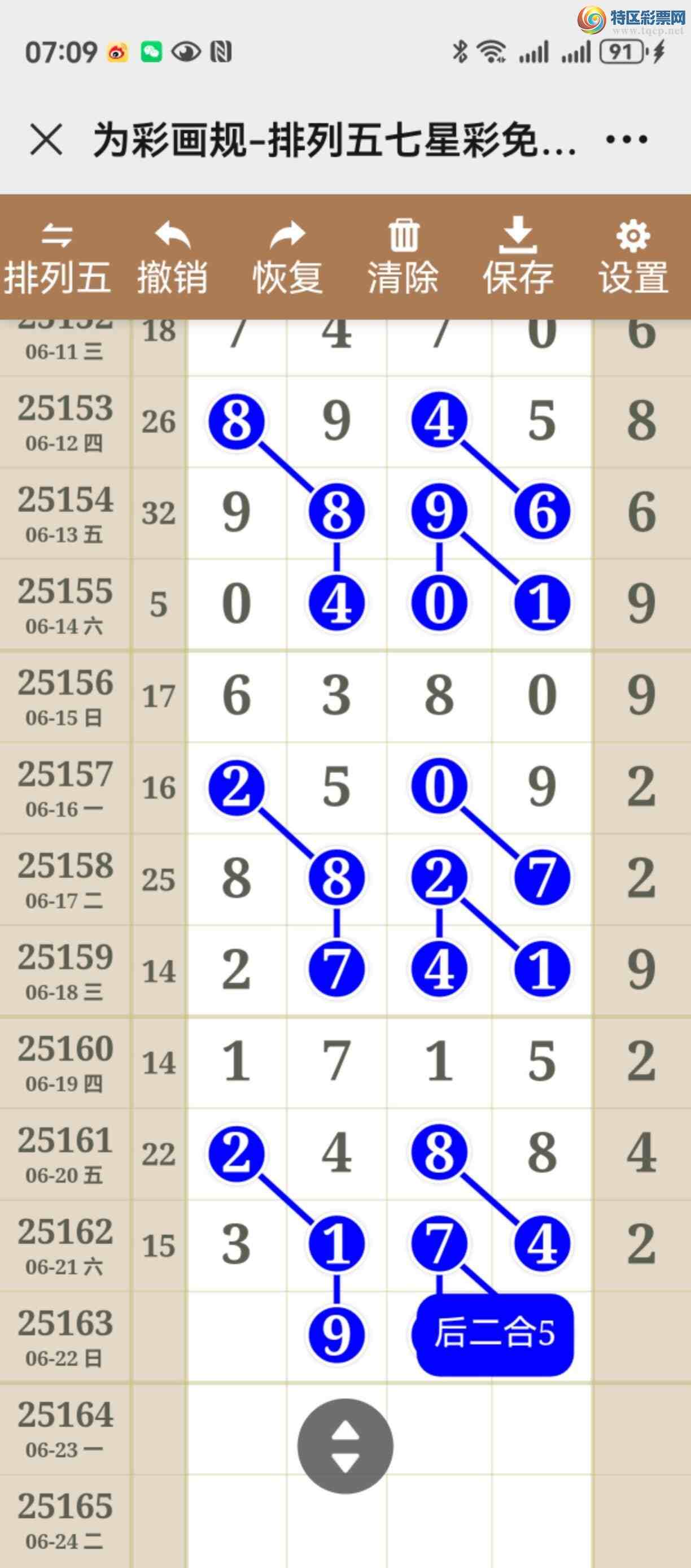Open the three-dot overflow menu
This screenshot has height=1568, width=691.
pos(627,140)
